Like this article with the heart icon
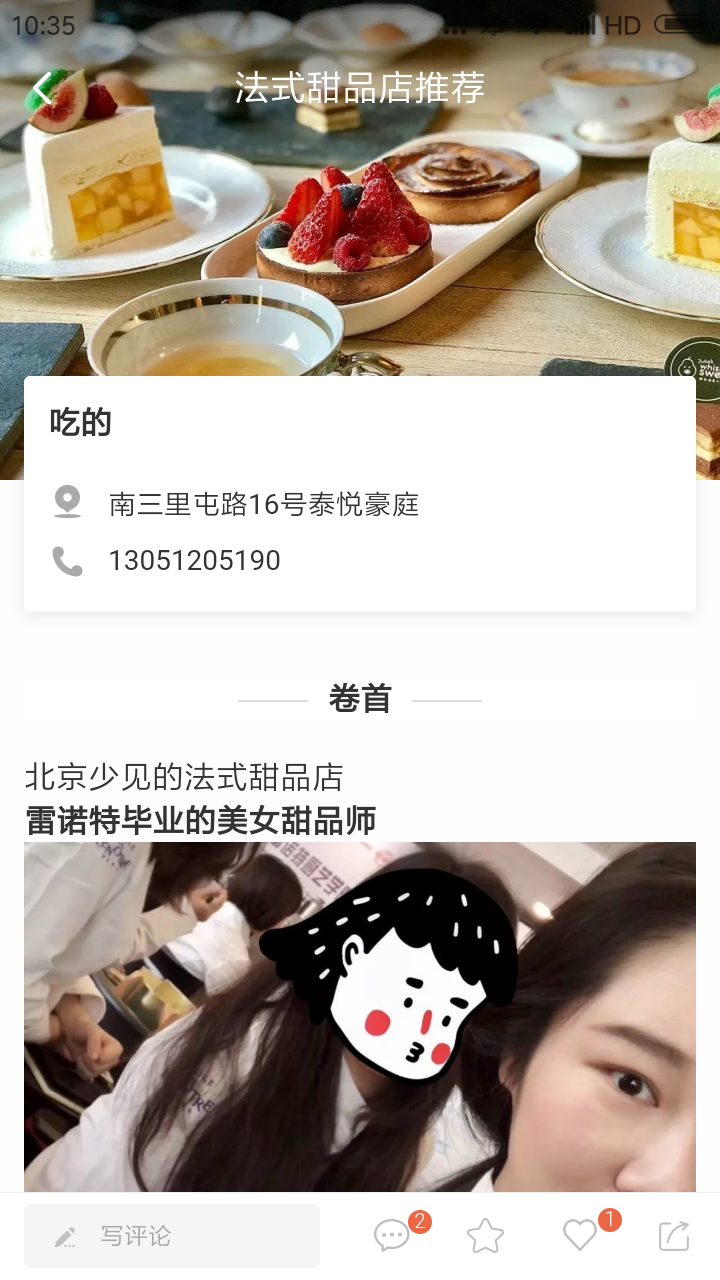720x1280 pixels. coord(580,1236)
